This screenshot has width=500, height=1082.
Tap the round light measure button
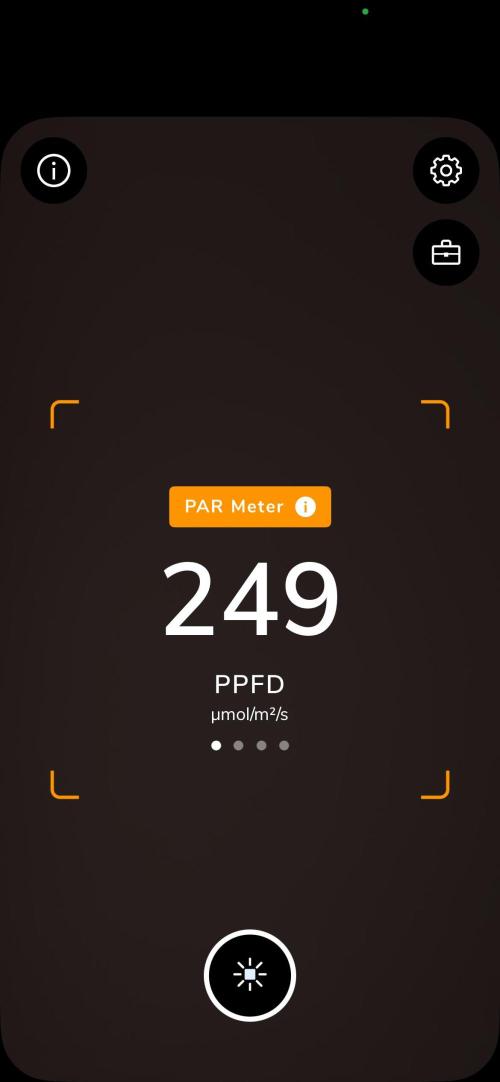click(250, 975)
